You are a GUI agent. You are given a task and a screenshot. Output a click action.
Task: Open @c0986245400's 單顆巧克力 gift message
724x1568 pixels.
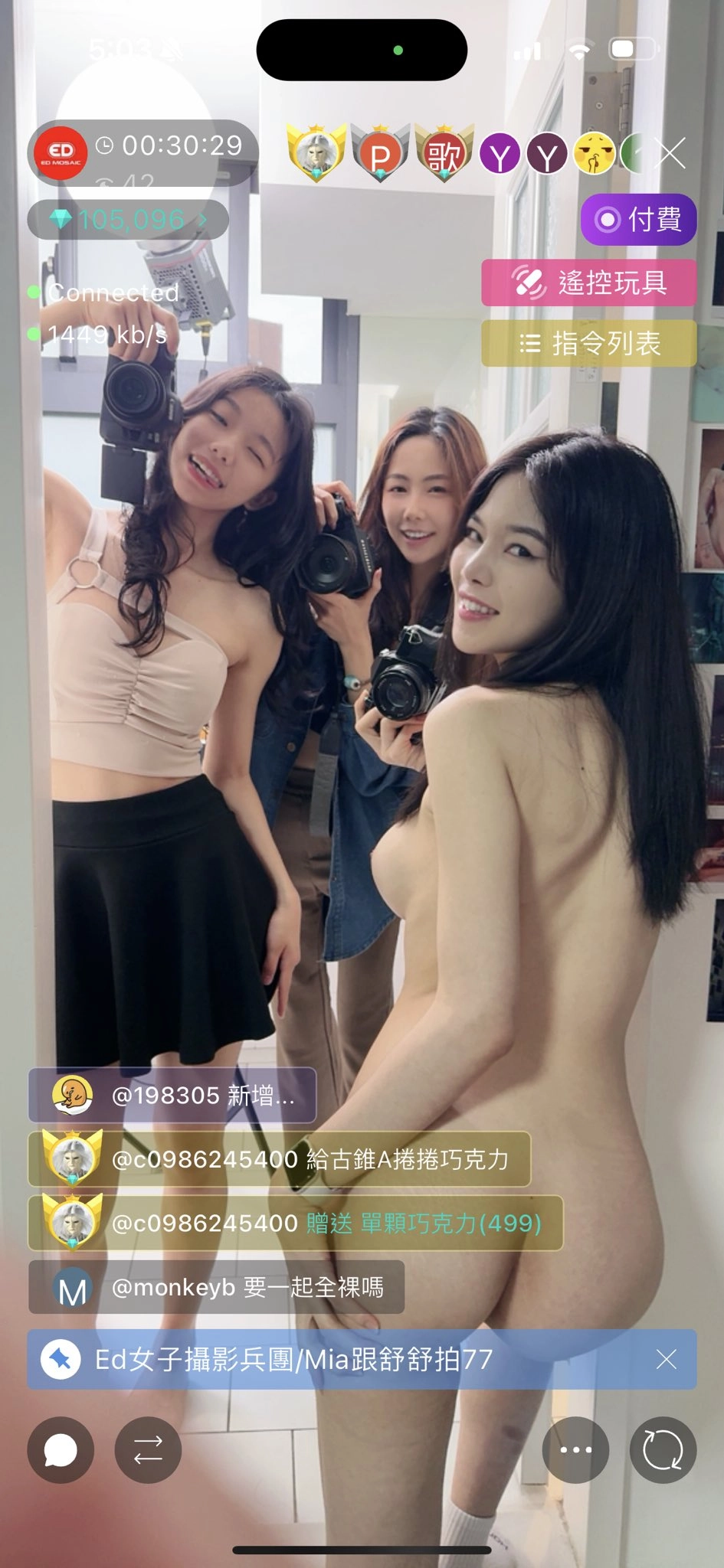[x=295, y=1223]
